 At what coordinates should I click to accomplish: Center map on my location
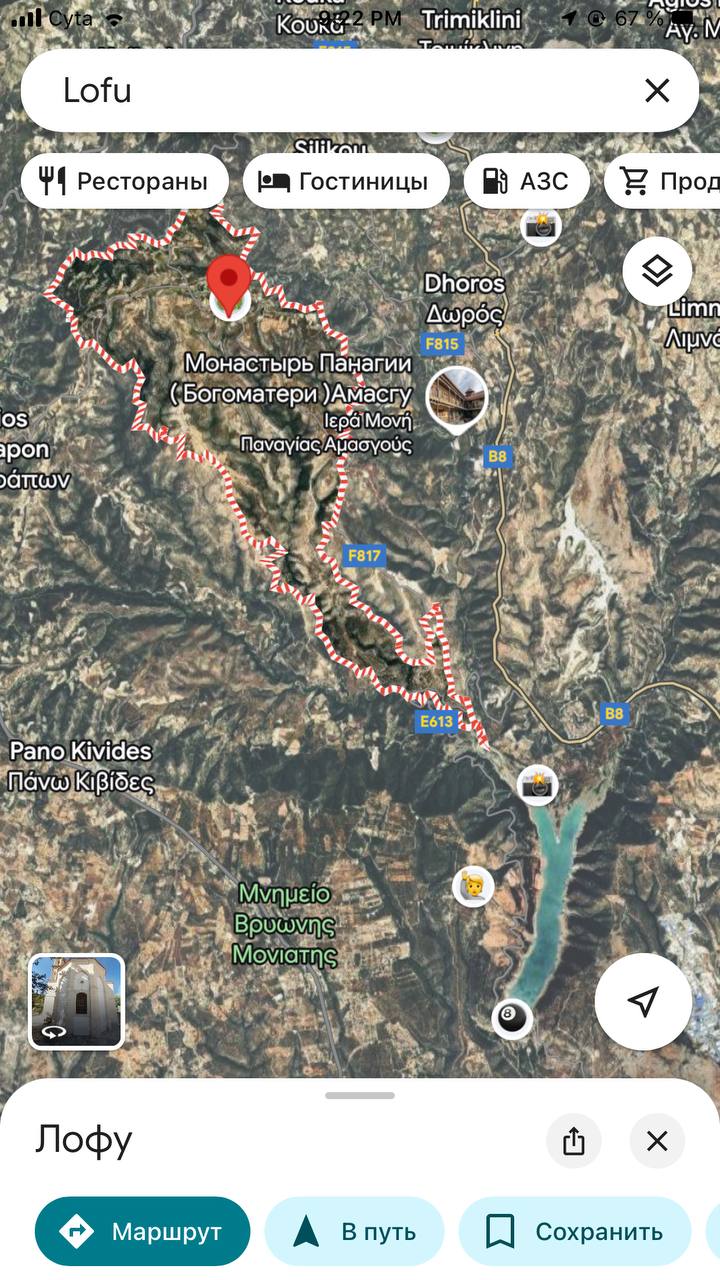(x=643, y=1001)
